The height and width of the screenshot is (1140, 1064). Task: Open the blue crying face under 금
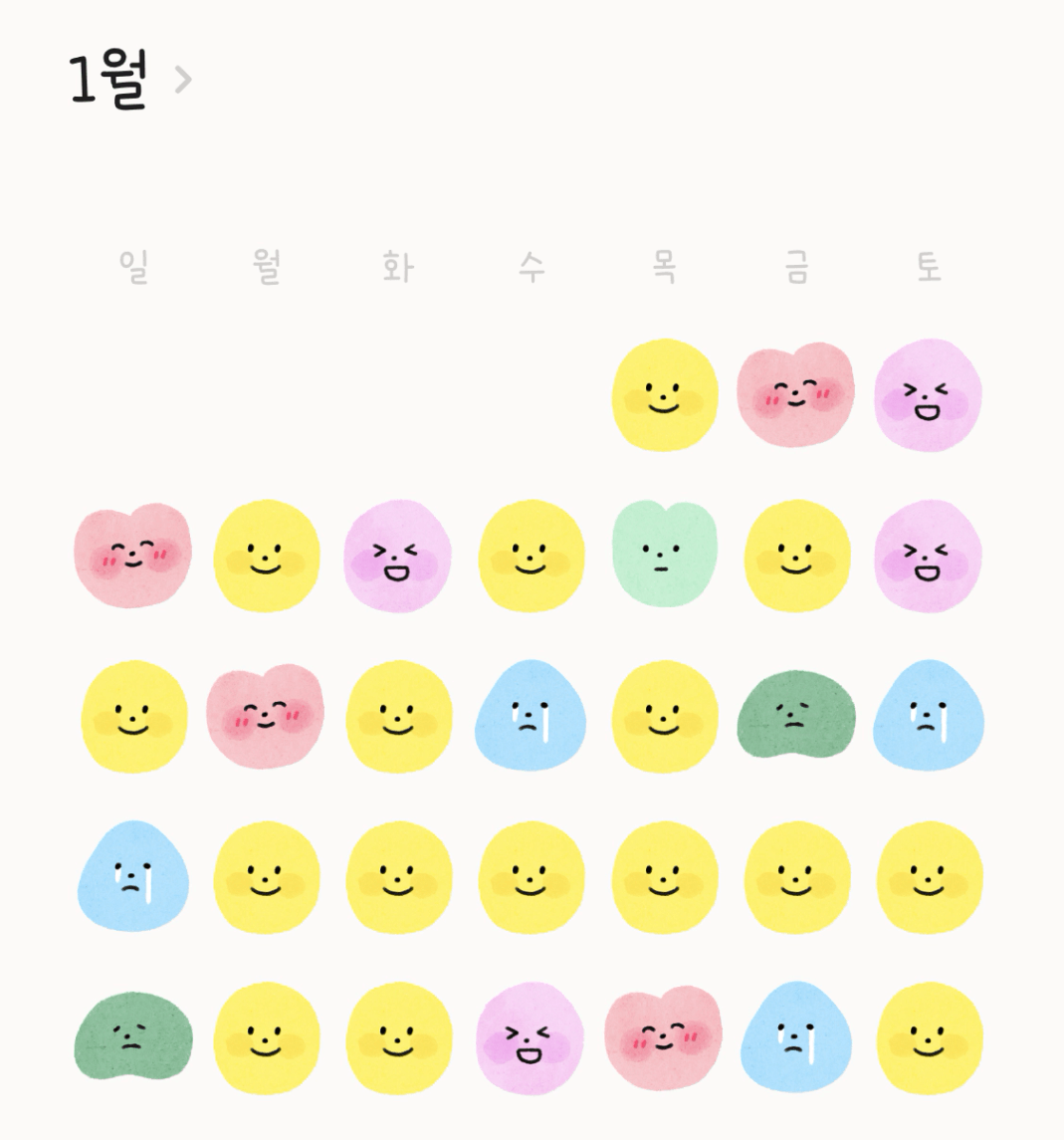click(796, 1036)
